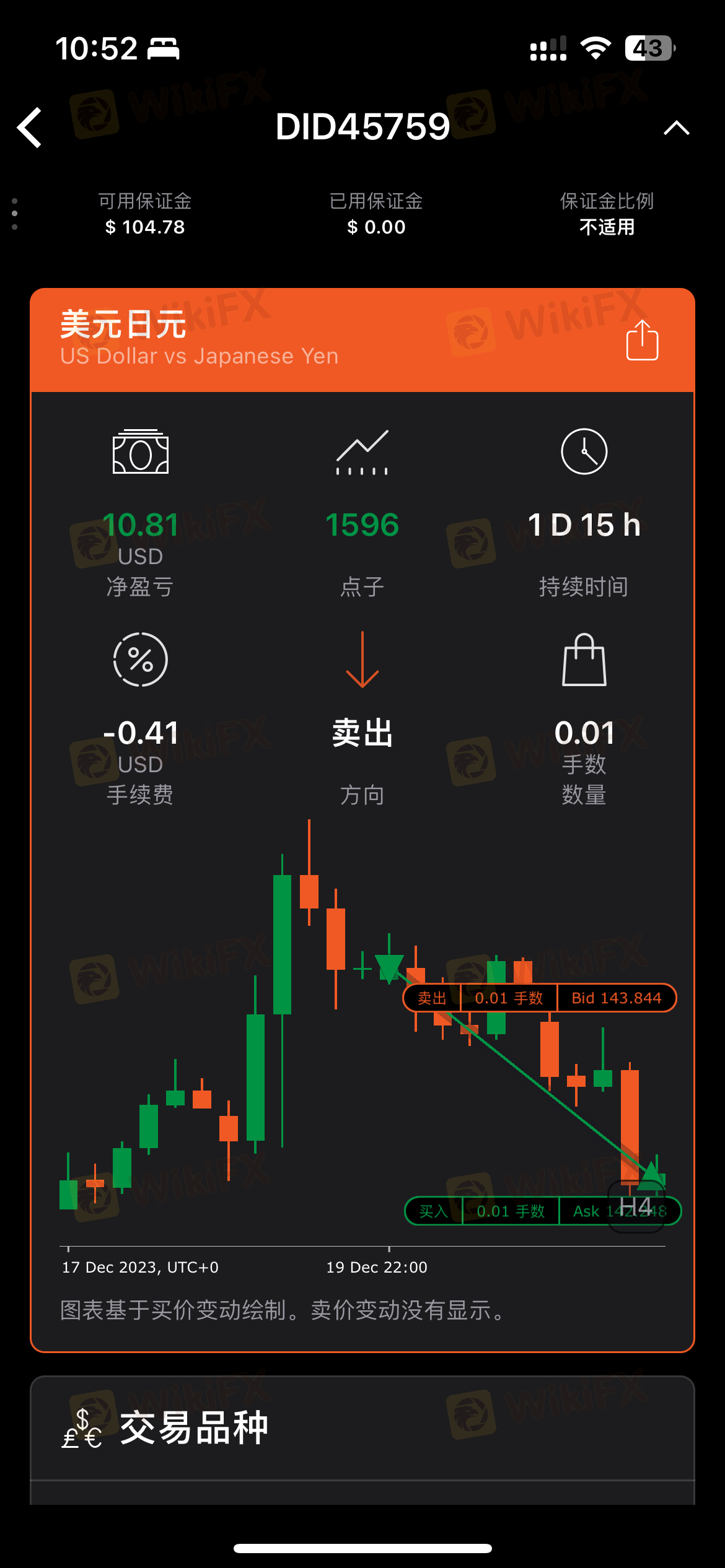This screenshot has width=725, height=1568.
Task: Change the H4 chart timeframe
Action: click(x=636, y=1207)
